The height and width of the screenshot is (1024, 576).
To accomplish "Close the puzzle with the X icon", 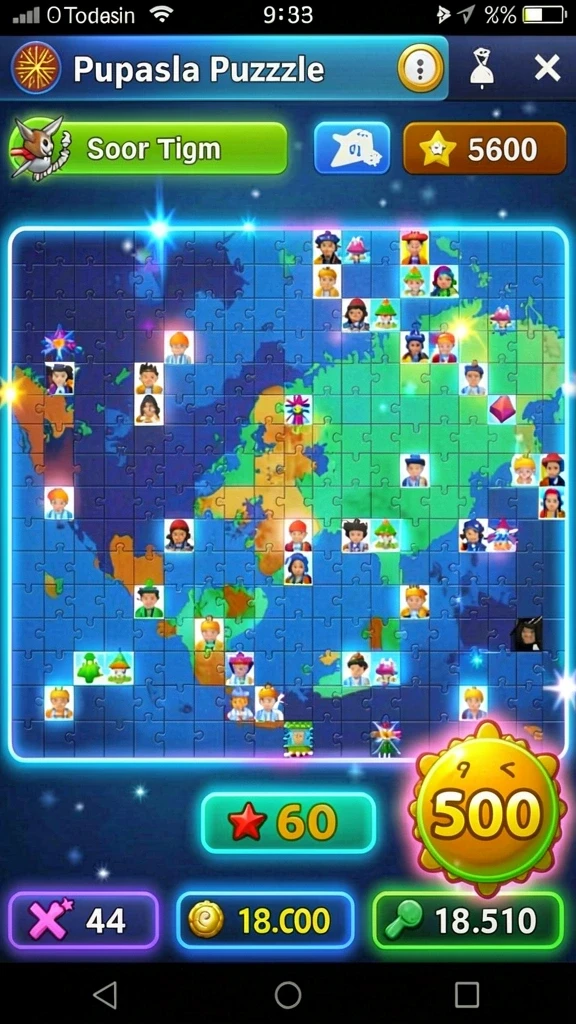I will [x=547, y=68].
